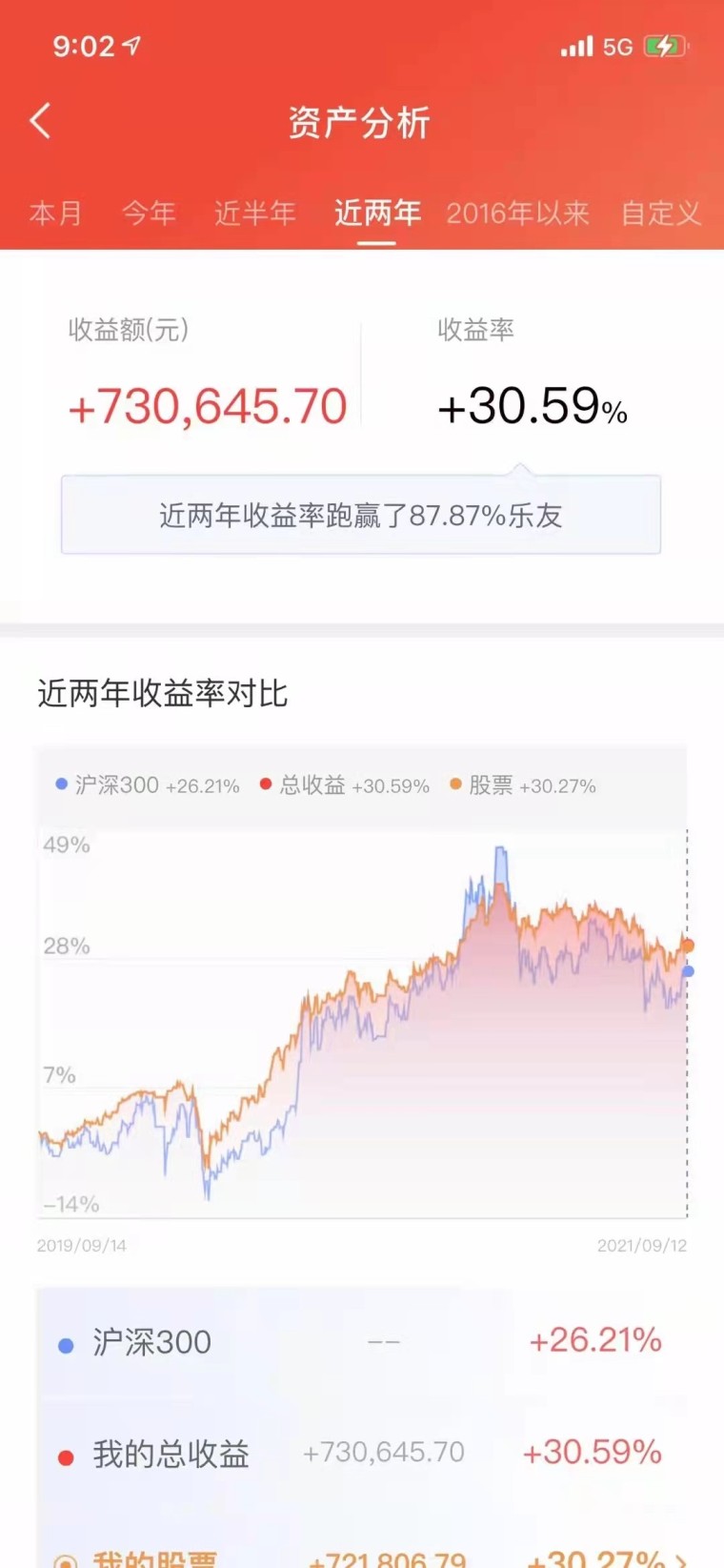Go back from 资产分析 page
This screenshot has height=1568, width=724.
[x=40, y=122]
